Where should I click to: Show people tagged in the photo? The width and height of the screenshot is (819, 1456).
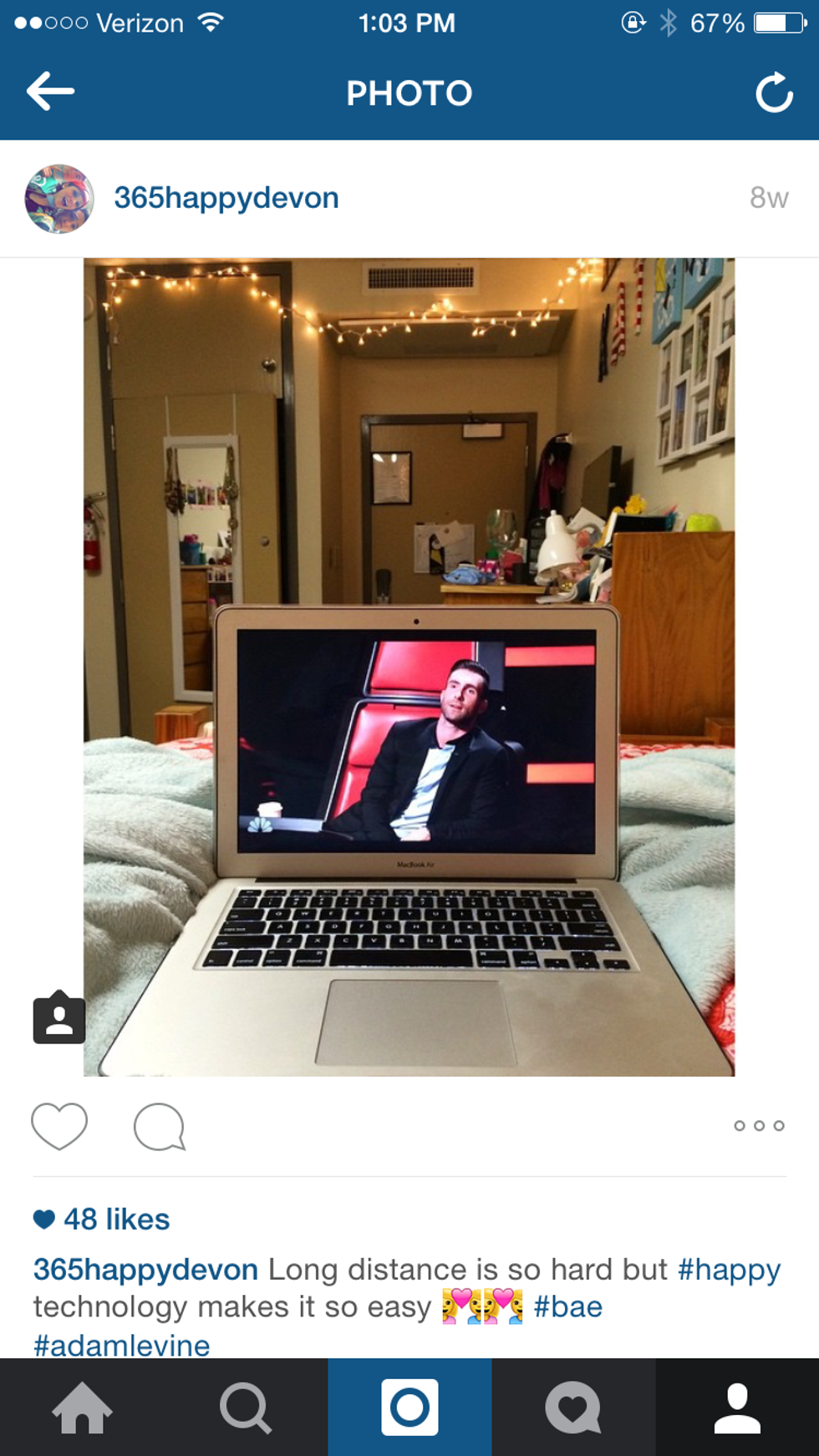point(59,1018)
